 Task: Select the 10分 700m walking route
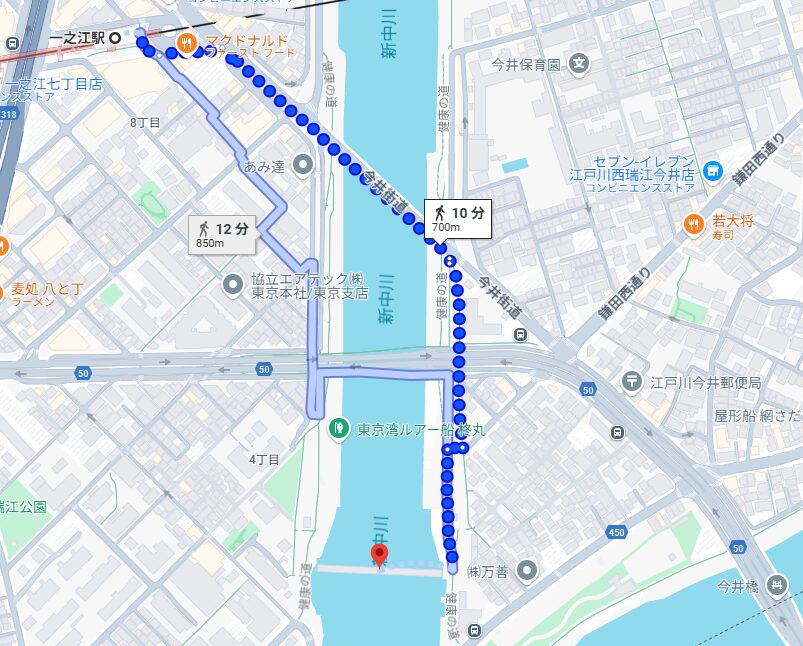tap(459, 218)
